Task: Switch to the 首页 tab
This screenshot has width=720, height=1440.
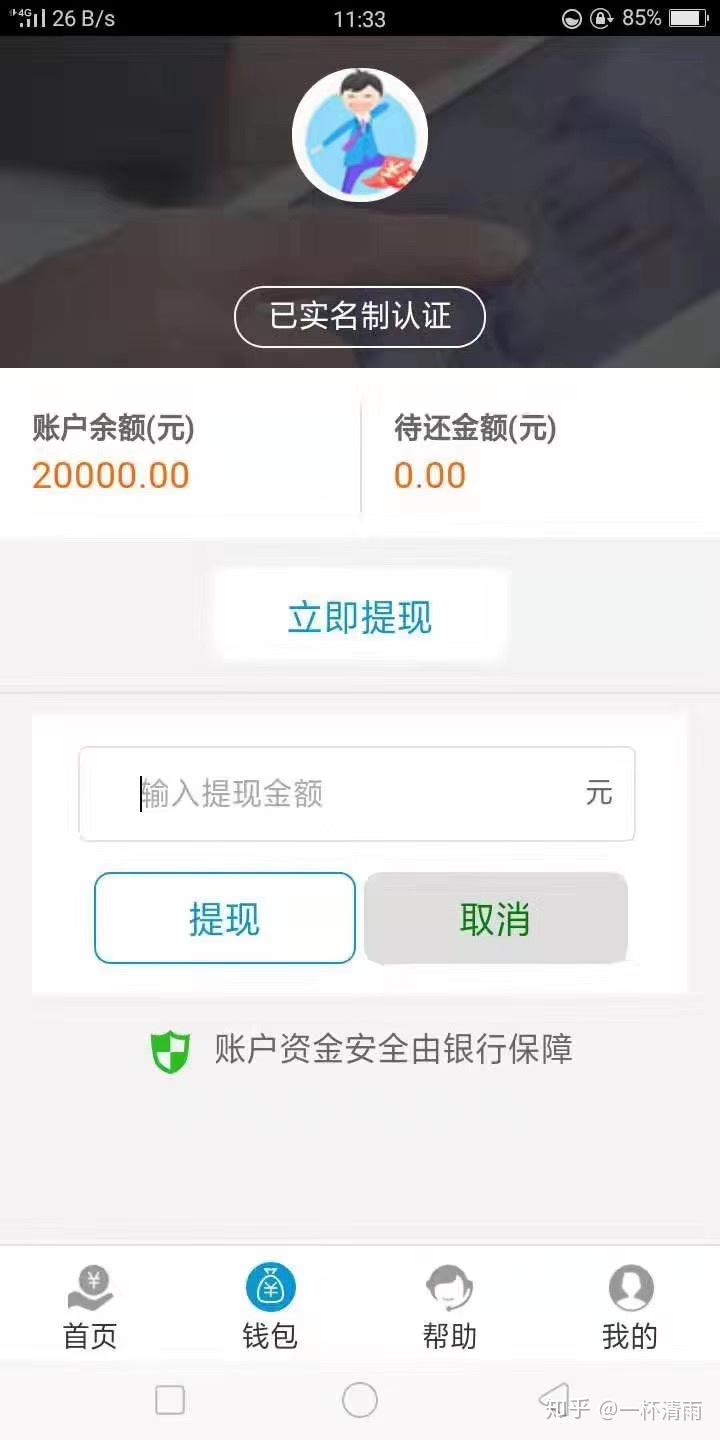Action: tap(90, 1308)
